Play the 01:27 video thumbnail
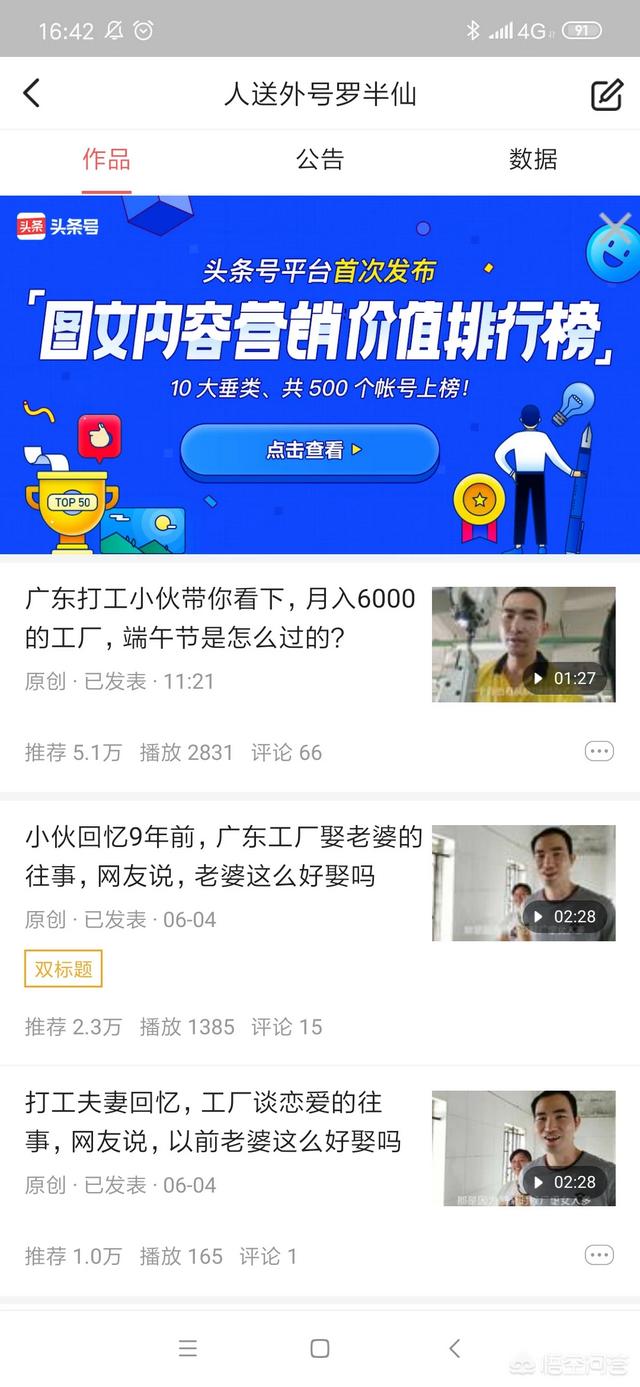 click(523, 644)
